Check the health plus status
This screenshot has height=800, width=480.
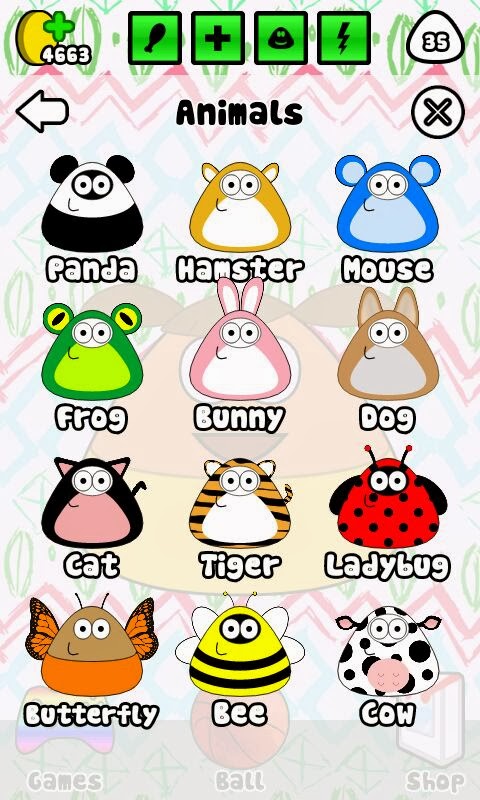[218, 38]
